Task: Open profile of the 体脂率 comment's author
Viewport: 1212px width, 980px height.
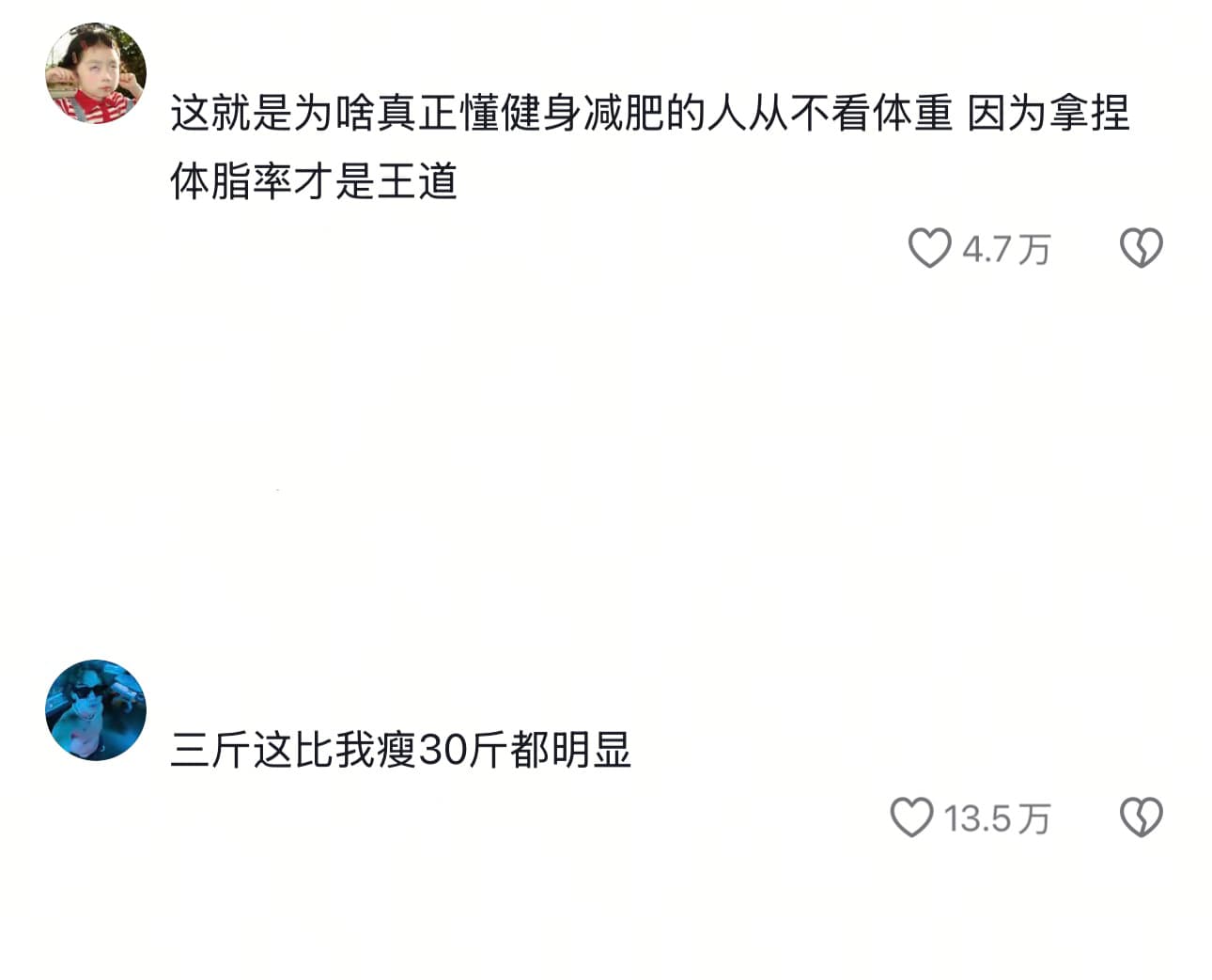Action: click(x=96, y=74)
